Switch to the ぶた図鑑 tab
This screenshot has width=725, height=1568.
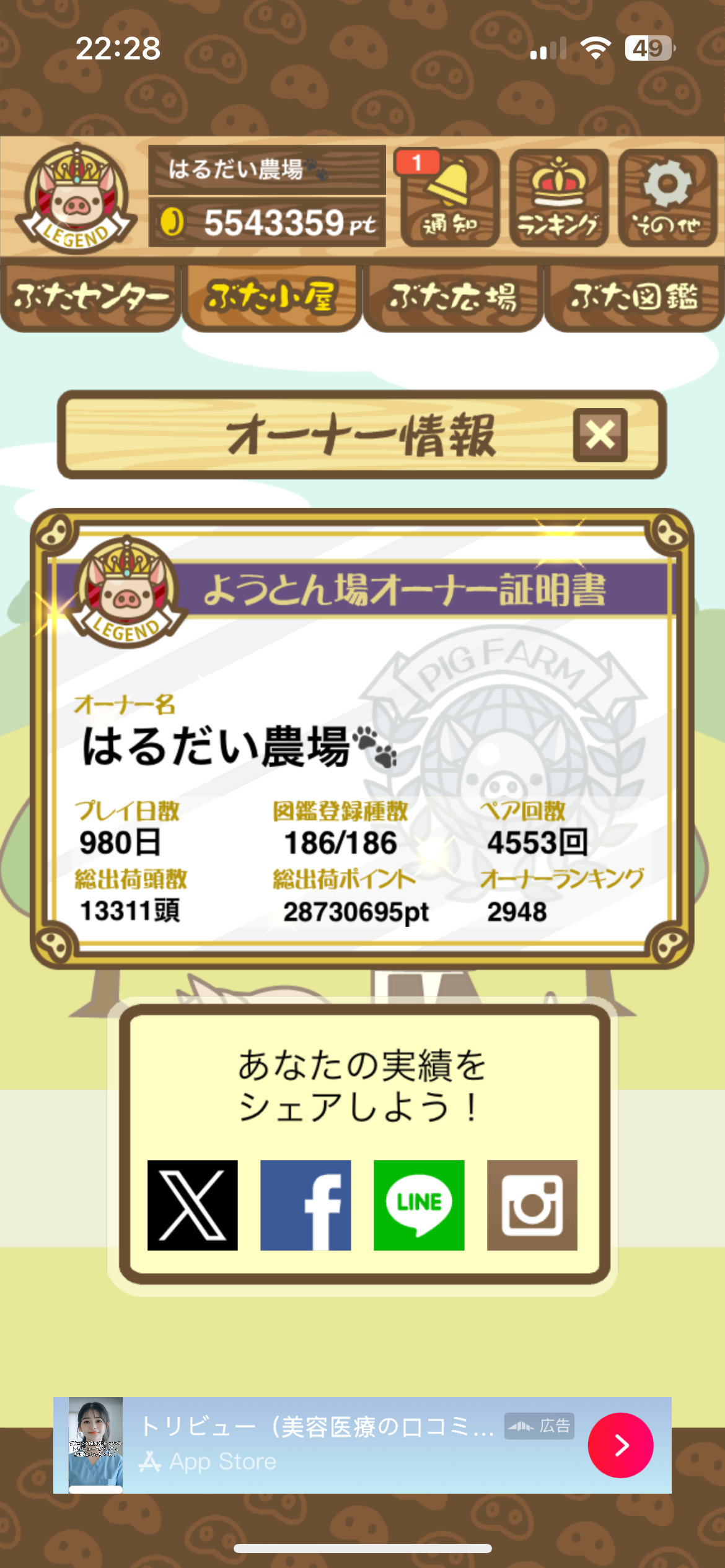click(634, 298)
